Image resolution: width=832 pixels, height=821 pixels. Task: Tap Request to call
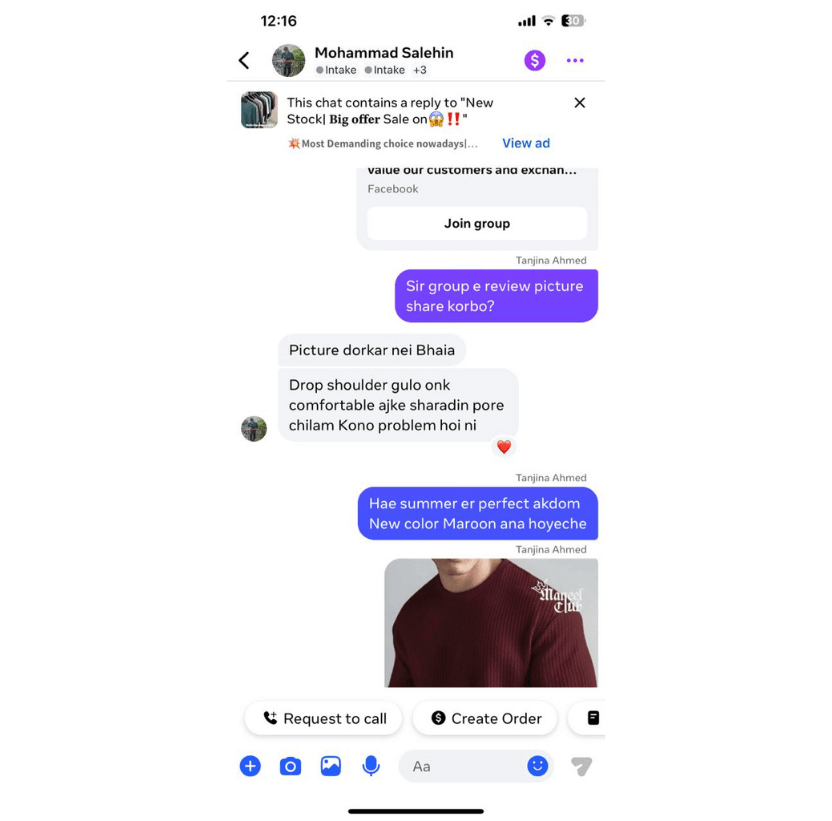tap(324, 718)
